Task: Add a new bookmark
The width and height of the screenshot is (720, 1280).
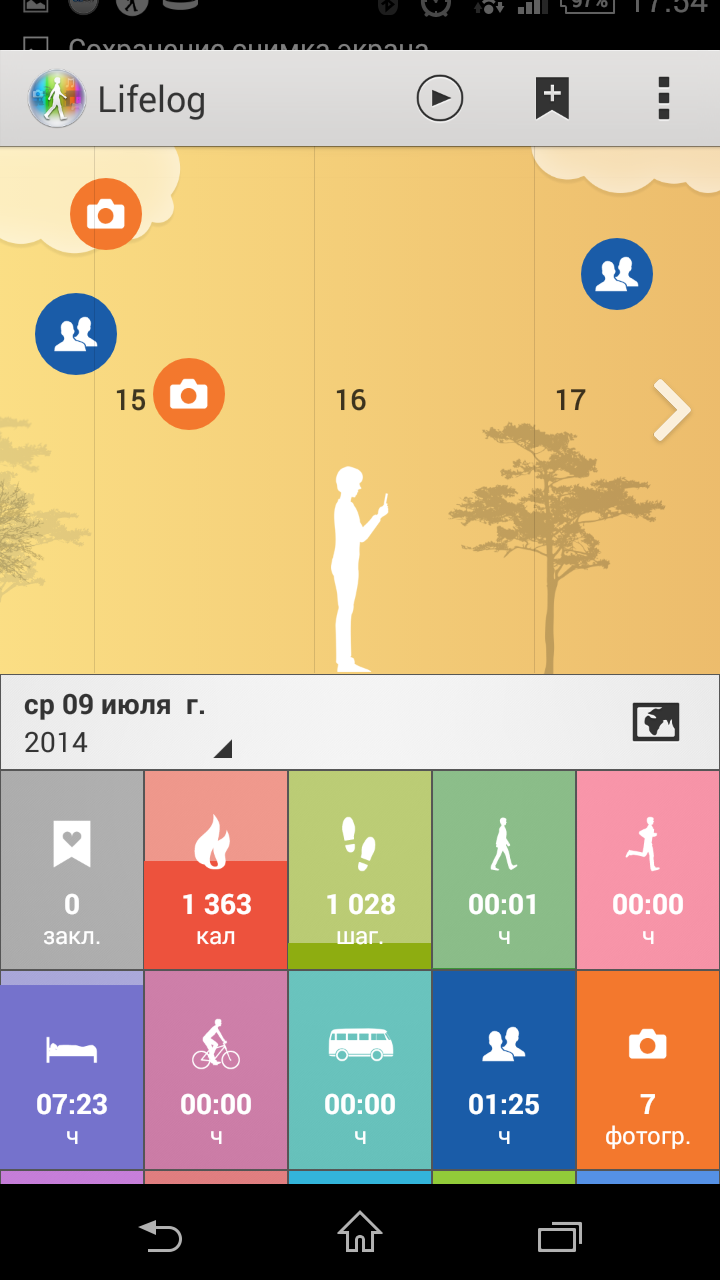Action: 552,99
